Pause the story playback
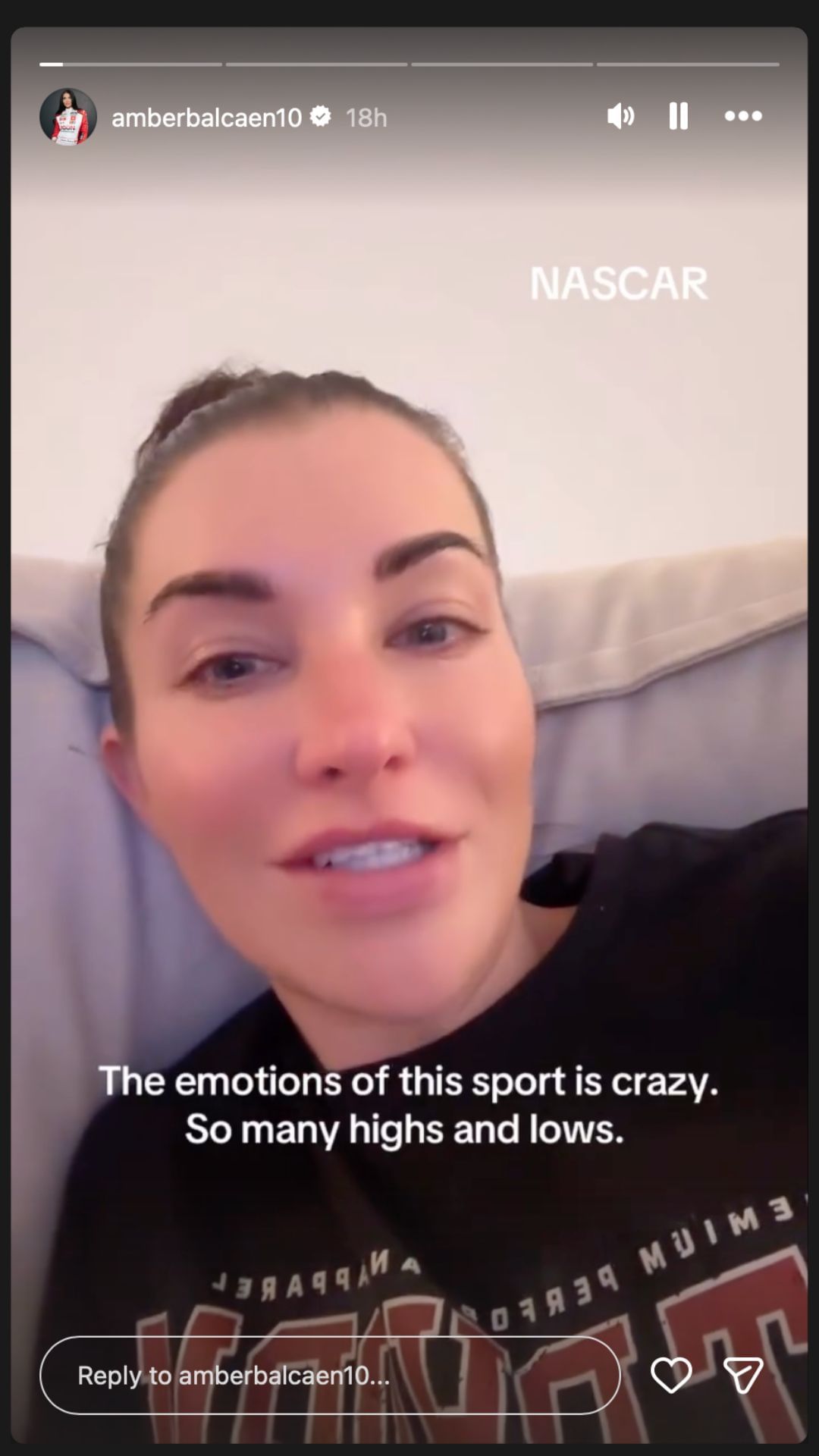The height and width of the screenshot is (1456, 819). click(x=679, y=116)
